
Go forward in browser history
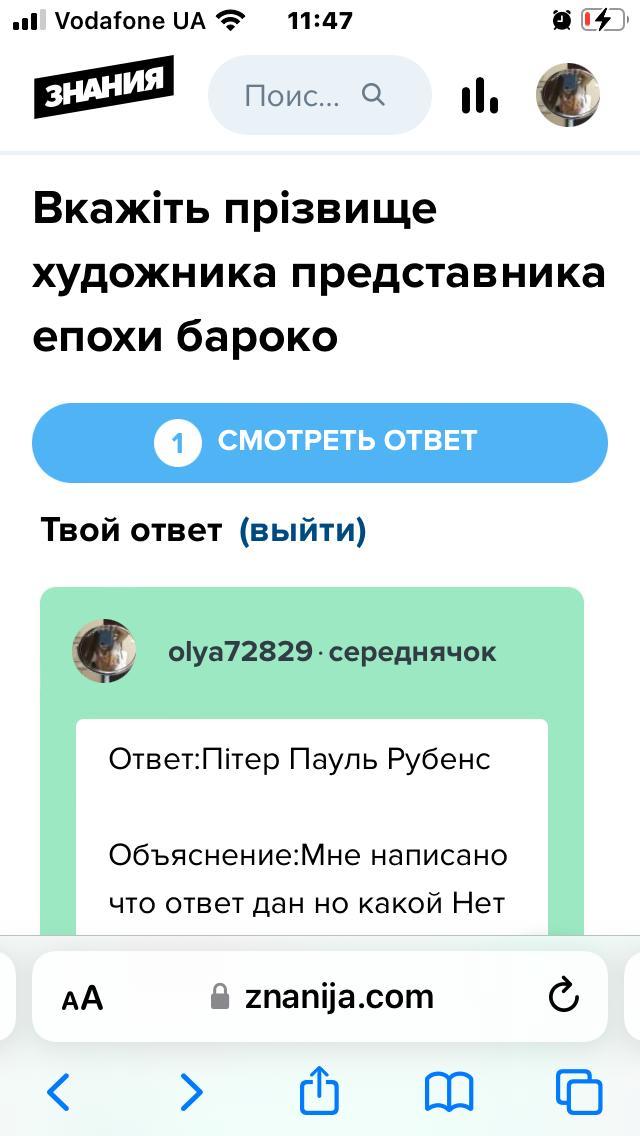pyautogui.click(x=190, y=1092)
